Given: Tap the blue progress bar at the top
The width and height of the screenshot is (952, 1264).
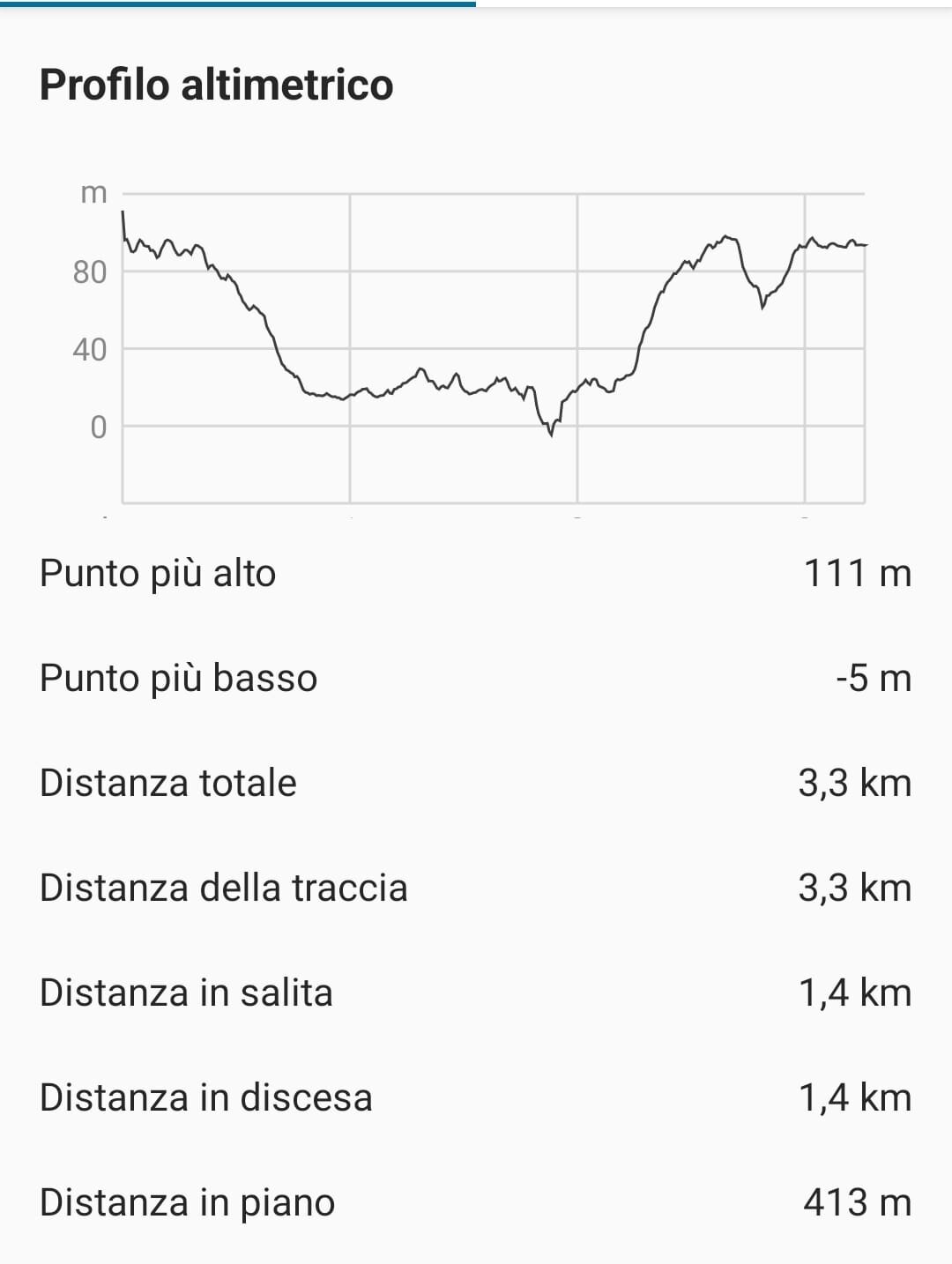Looking at the screenshot, I should point(238,4).
